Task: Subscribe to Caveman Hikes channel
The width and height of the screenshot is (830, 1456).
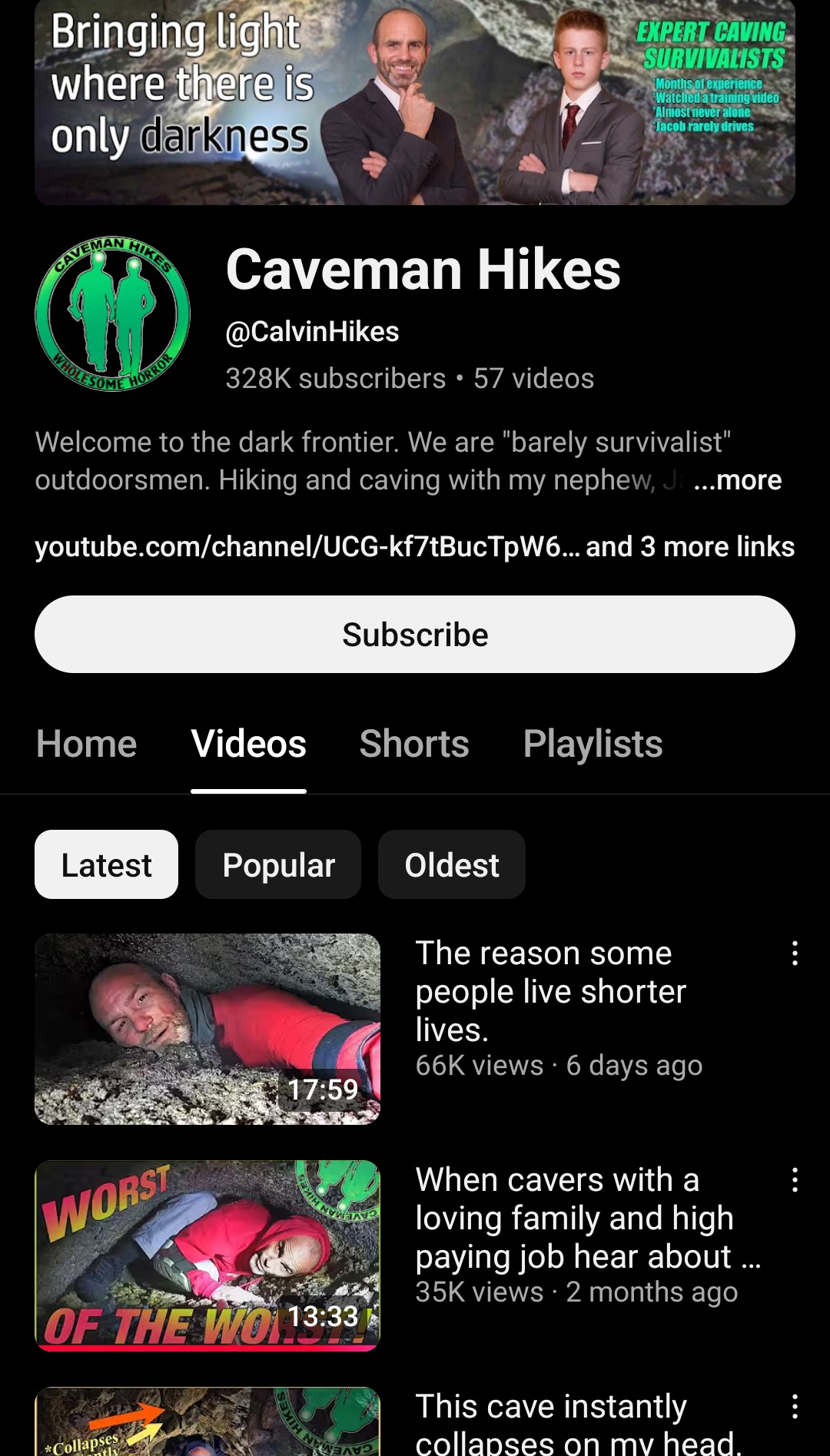Action: [415, 635]
